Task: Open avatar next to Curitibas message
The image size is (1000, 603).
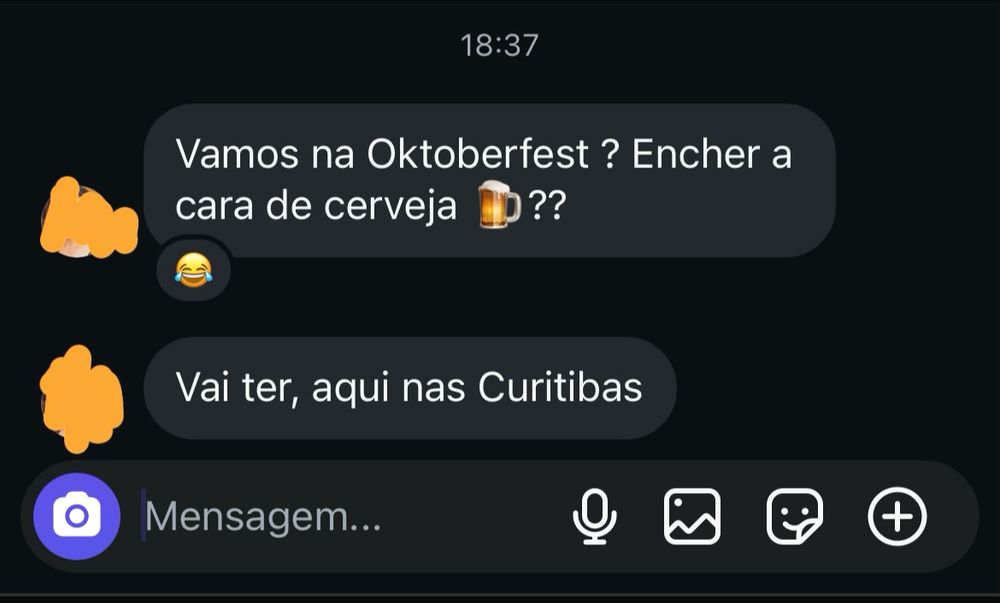Action: [x=80, y=393]
